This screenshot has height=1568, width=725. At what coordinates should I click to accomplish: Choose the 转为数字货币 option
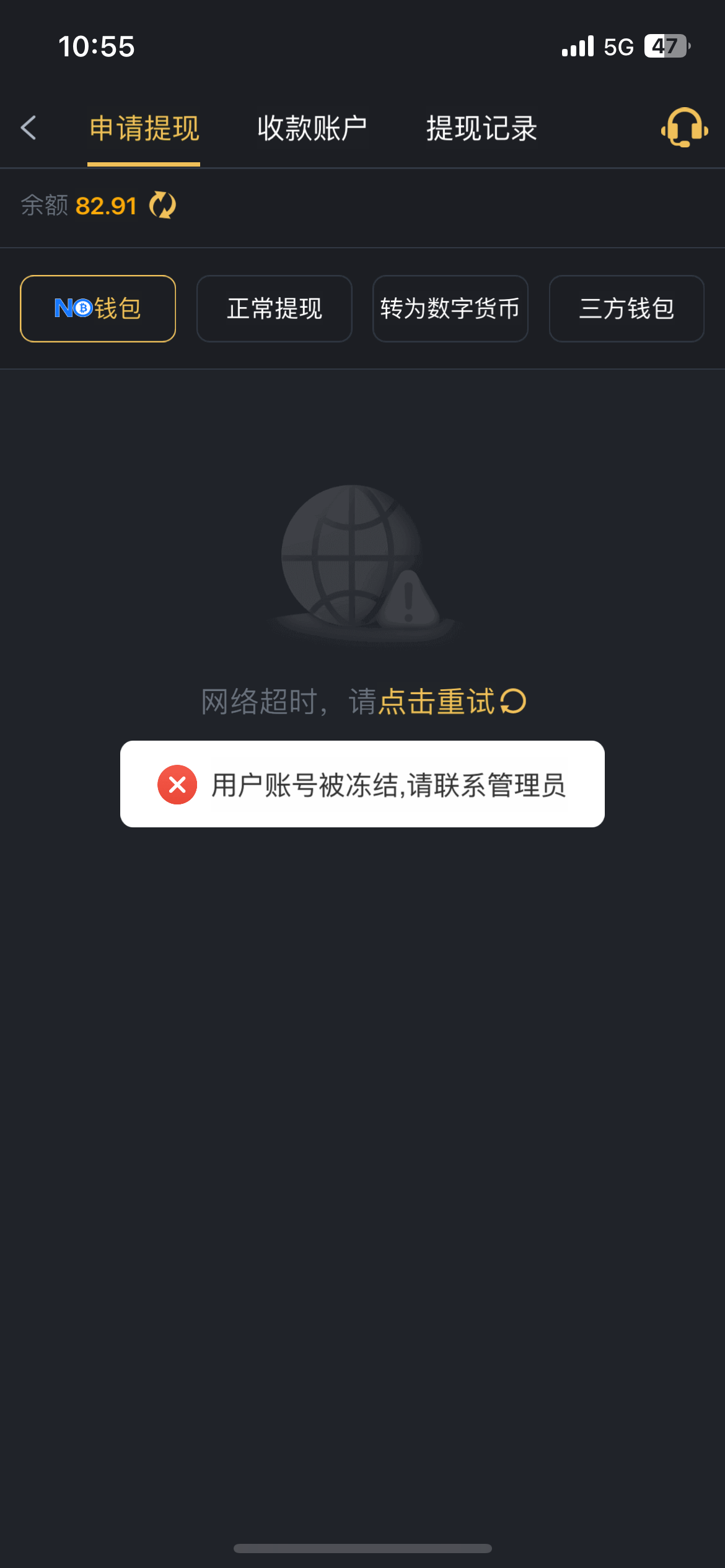(x=450, y=308)
